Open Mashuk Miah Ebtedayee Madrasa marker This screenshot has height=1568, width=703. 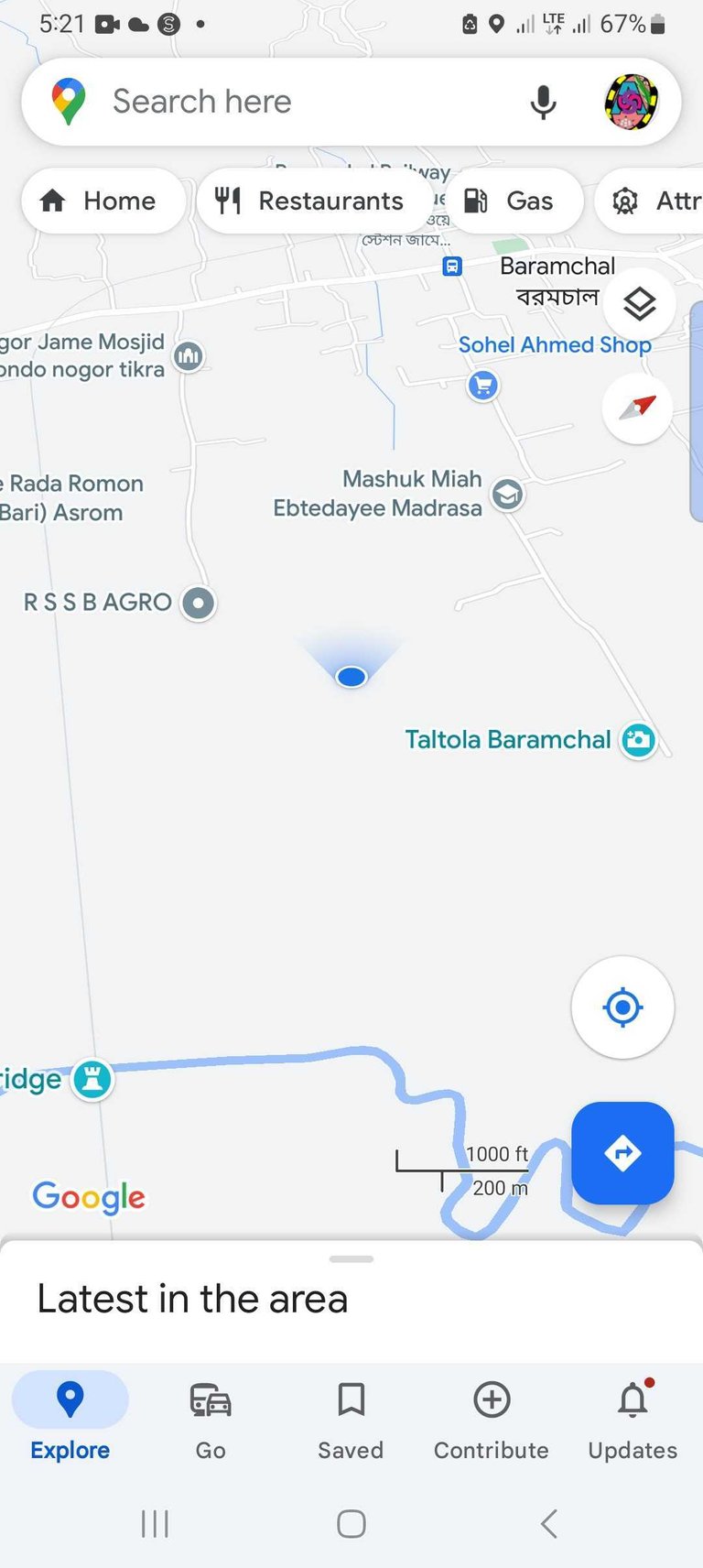pos(507,495)
